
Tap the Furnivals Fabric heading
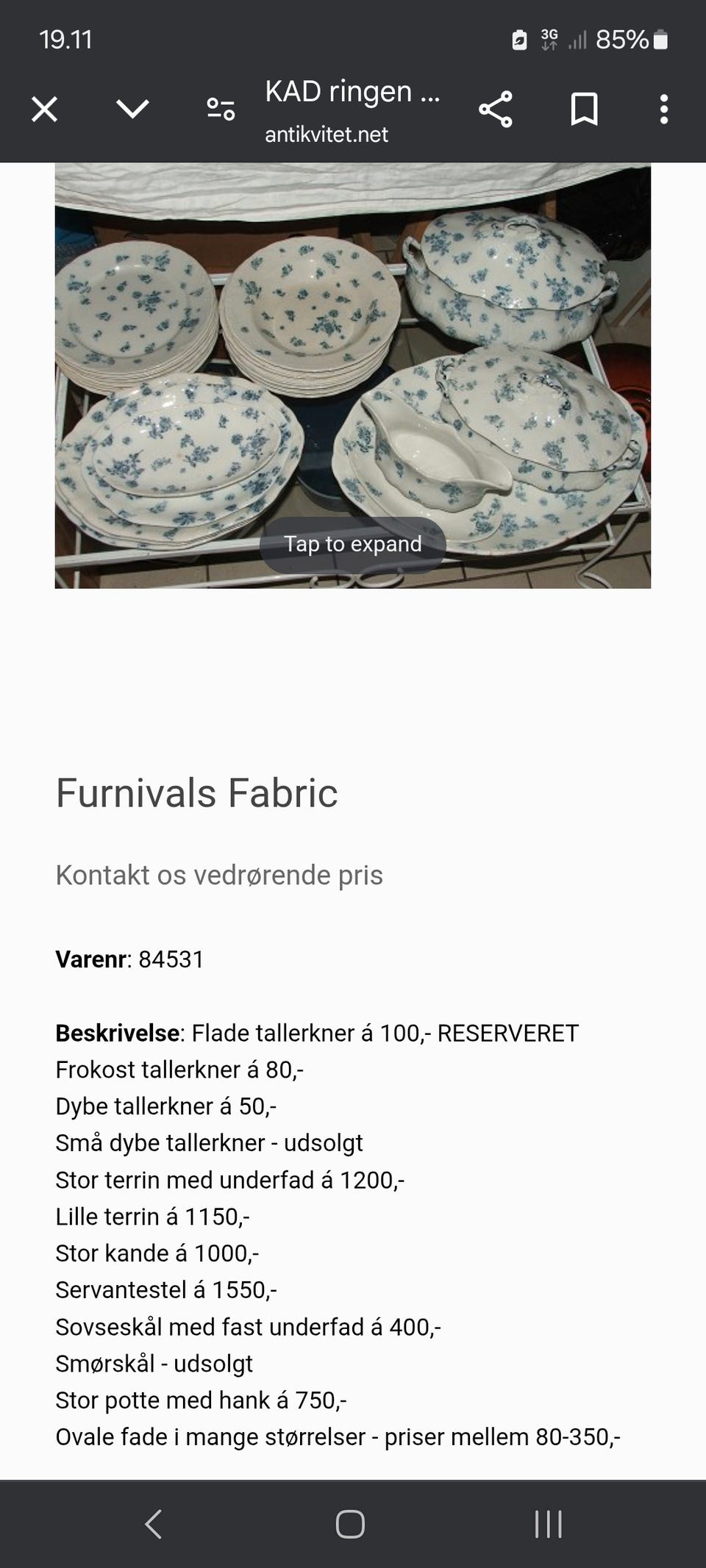point(196,793)
